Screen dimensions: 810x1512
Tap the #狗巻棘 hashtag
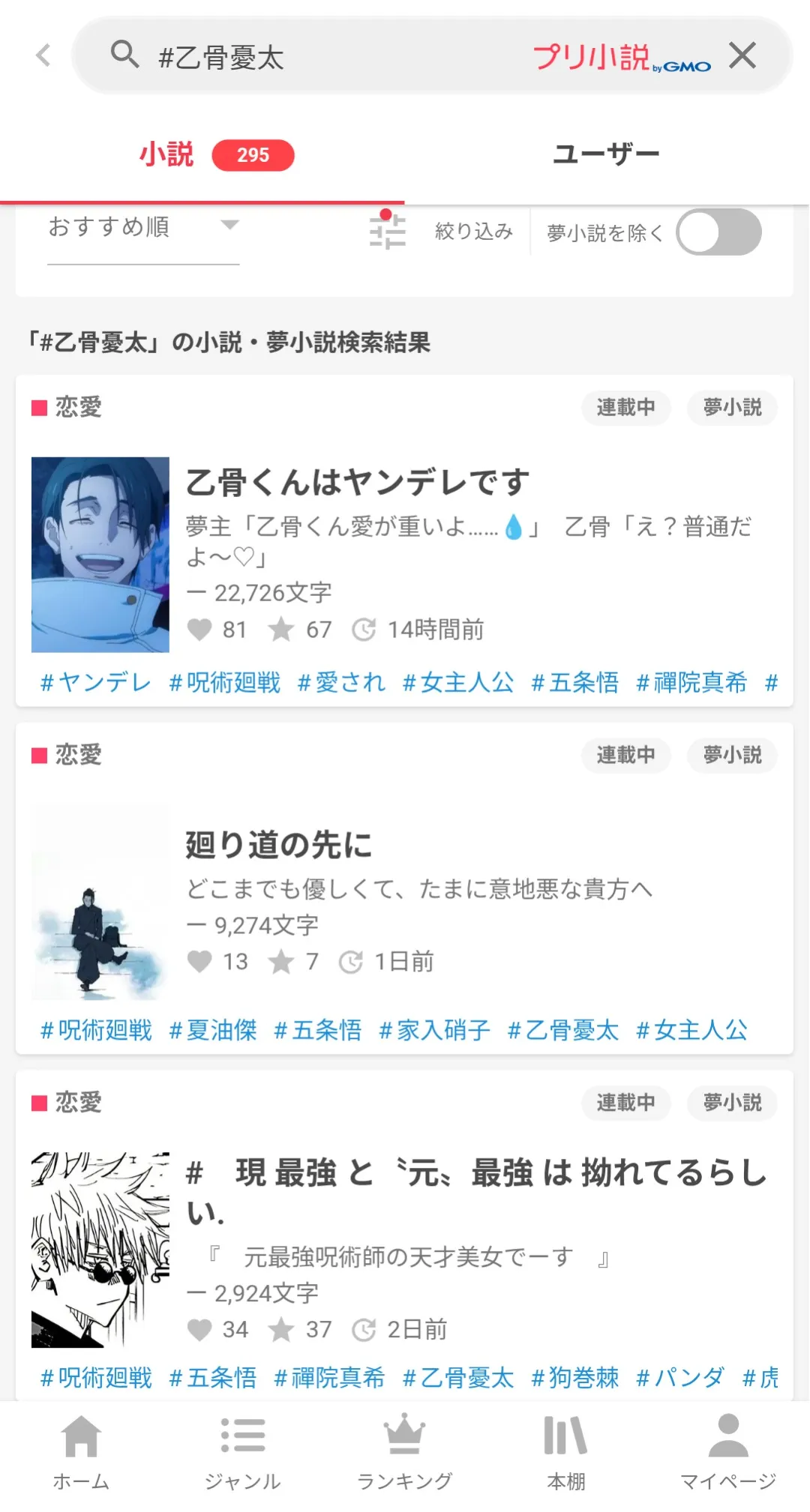[x=574, y=1377]
